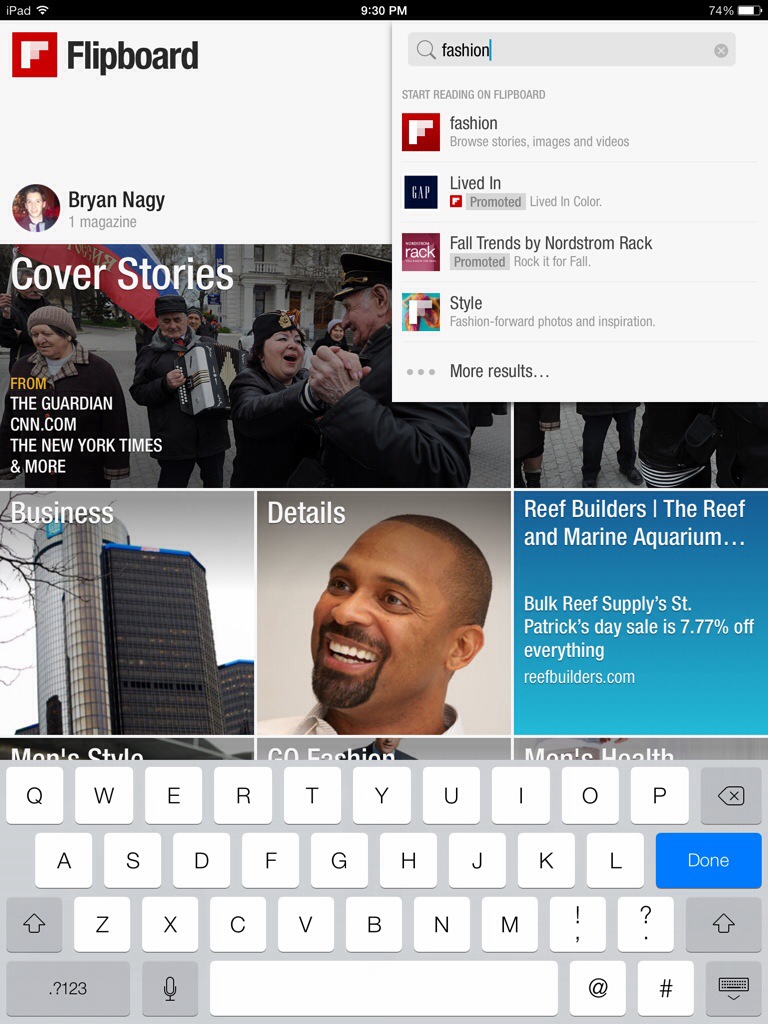Tap the fashion search input field
The image size is (768, 1024).
click(570, 50)
